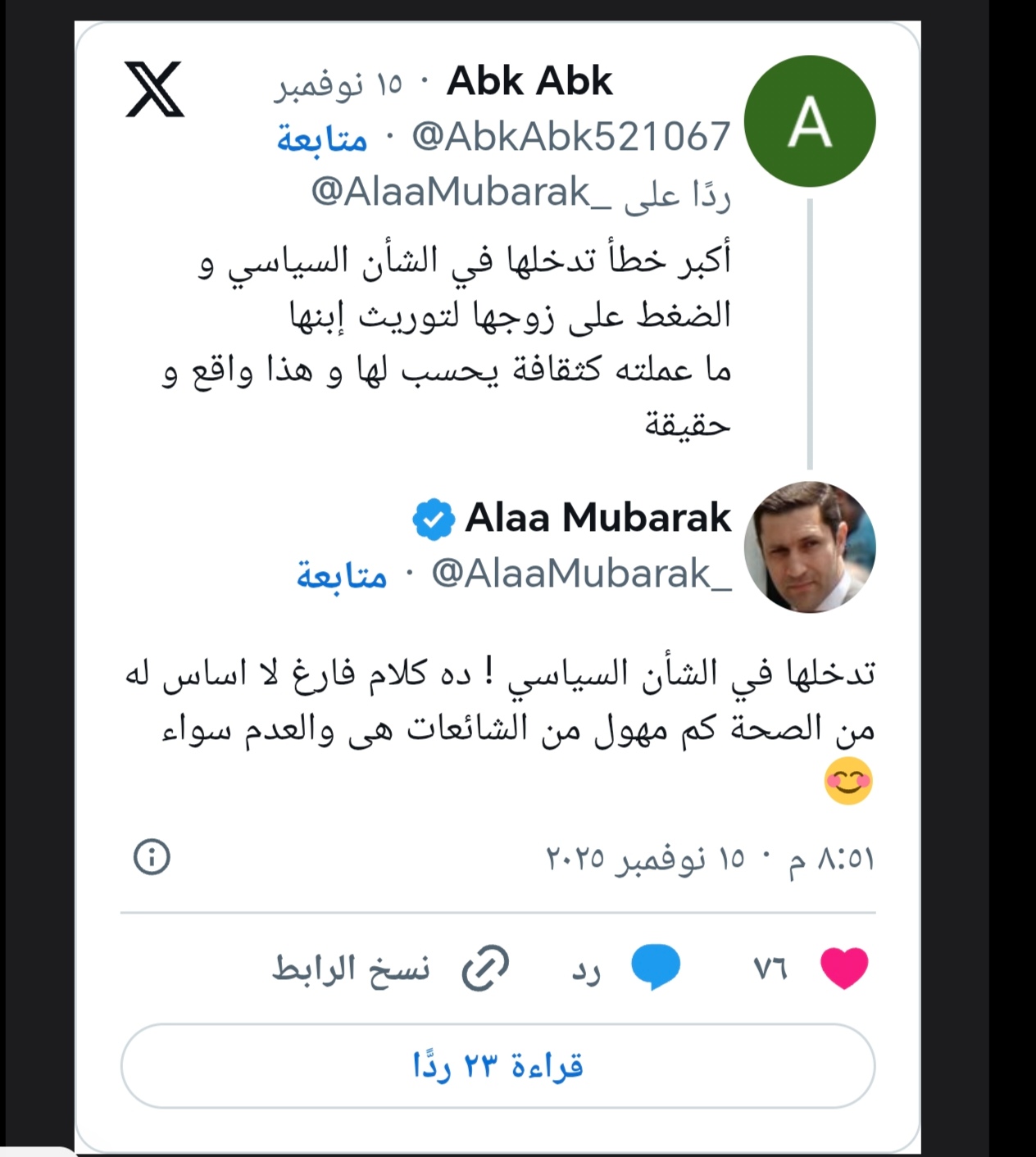The image size is (1036, 1157).
Task: Open the @AbkAbk521067 profile handle
Action: [570, 137]
